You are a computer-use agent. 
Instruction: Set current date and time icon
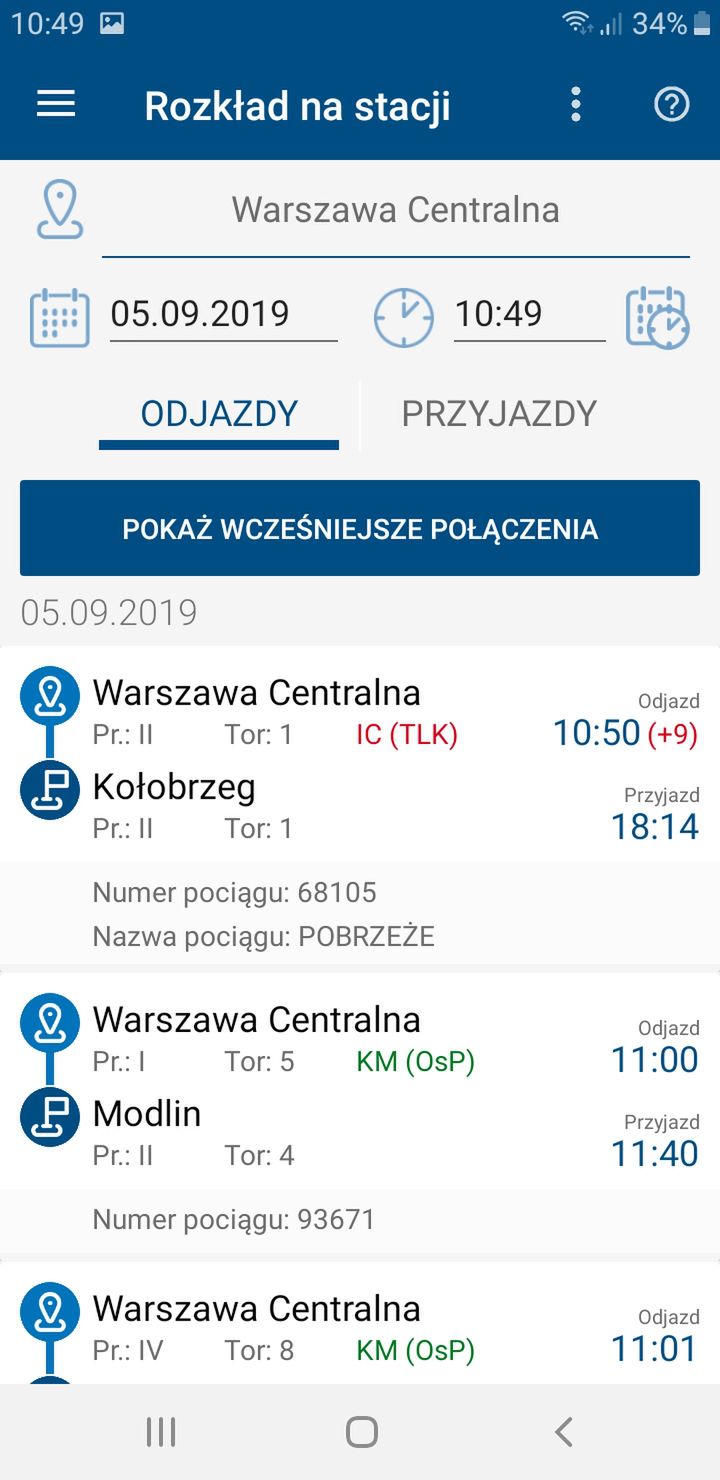click(x=657, y=317)
